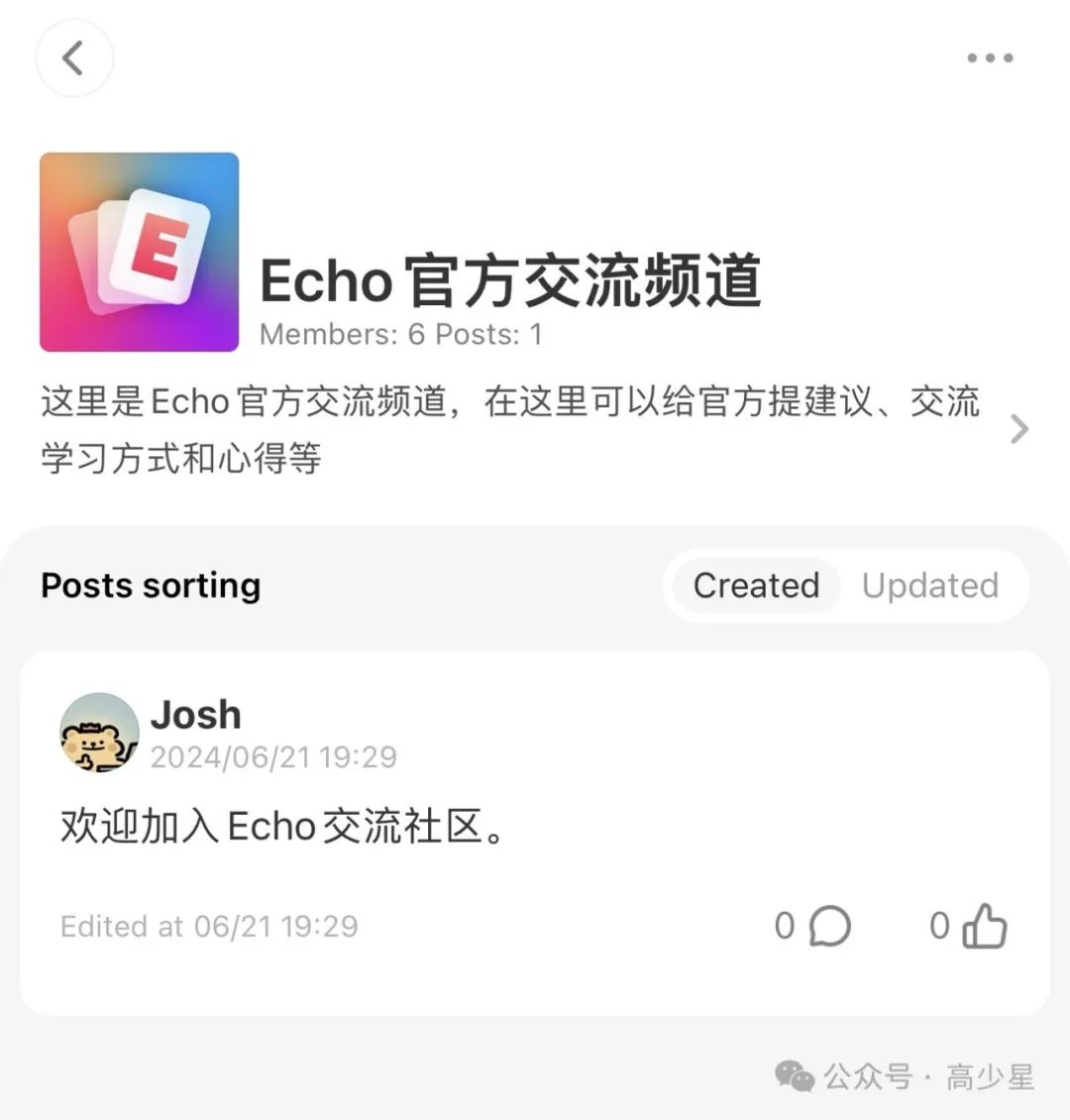Expand the channel description chevron
1070x1120 pixels.
[1018, 429]
